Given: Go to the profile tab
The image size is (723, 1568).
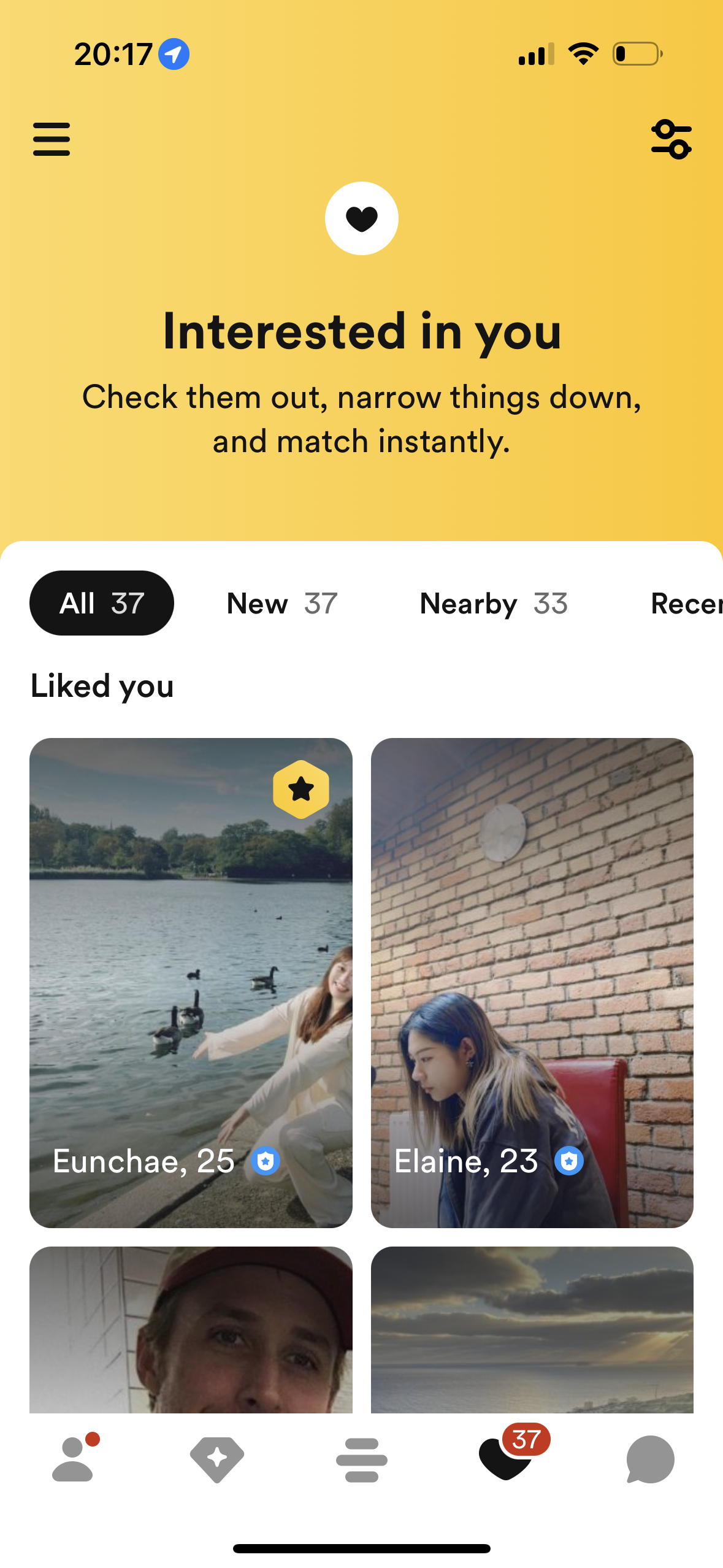Looking at the screenshot, I should pos(74,1459).
